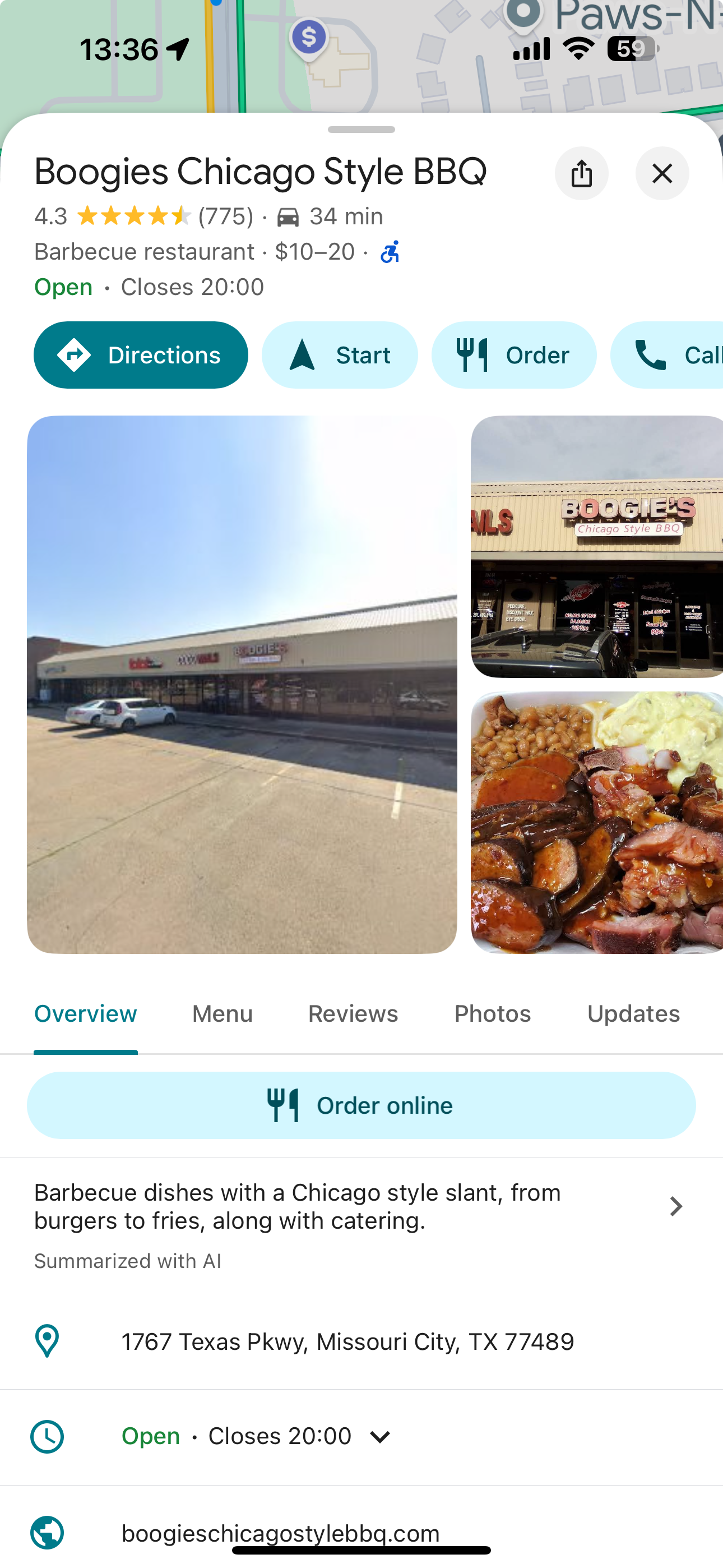
Task: Share Boogies Chicago Style BBQ listing
Action: pyautogui.click(x=581, y=174)
